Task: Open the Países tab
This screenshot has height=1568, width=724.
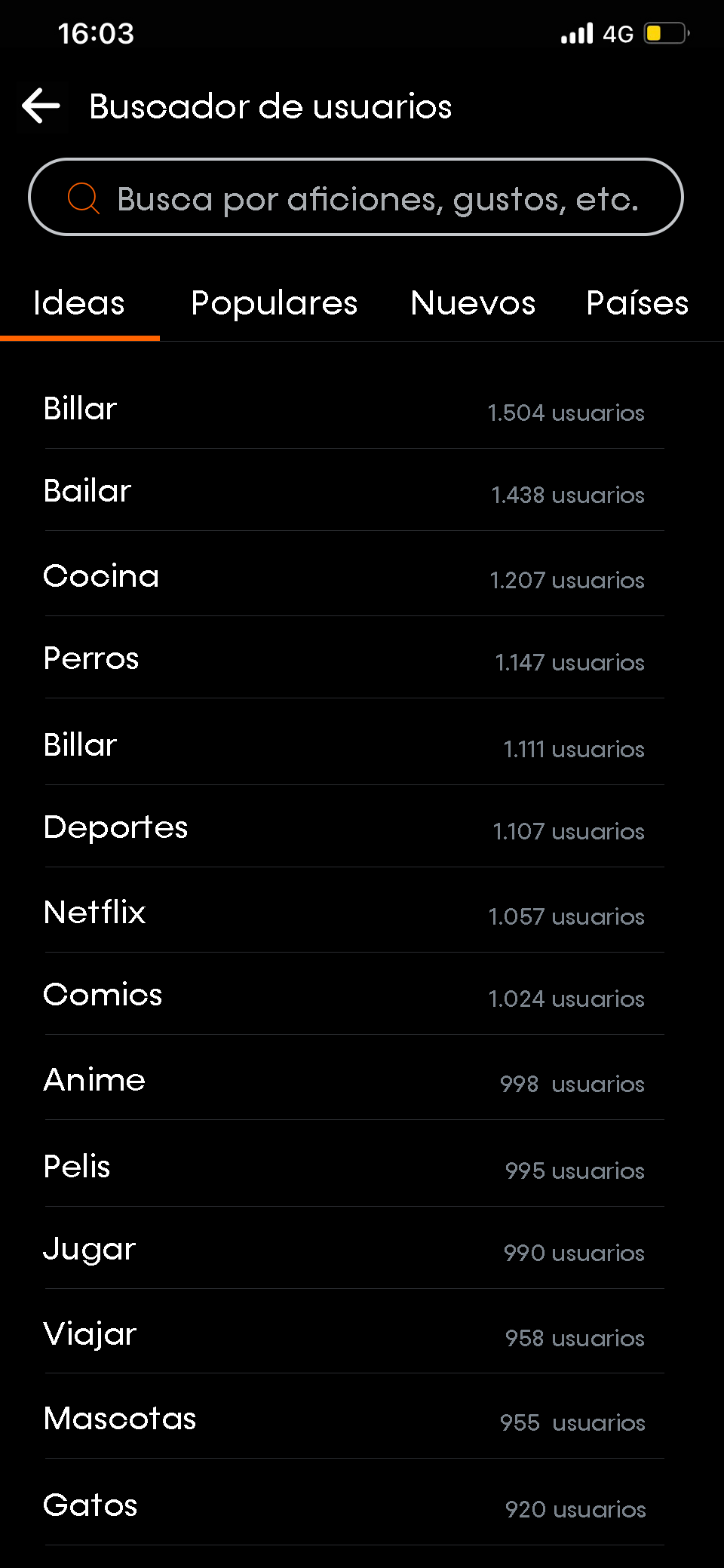Action: point(637,303)
